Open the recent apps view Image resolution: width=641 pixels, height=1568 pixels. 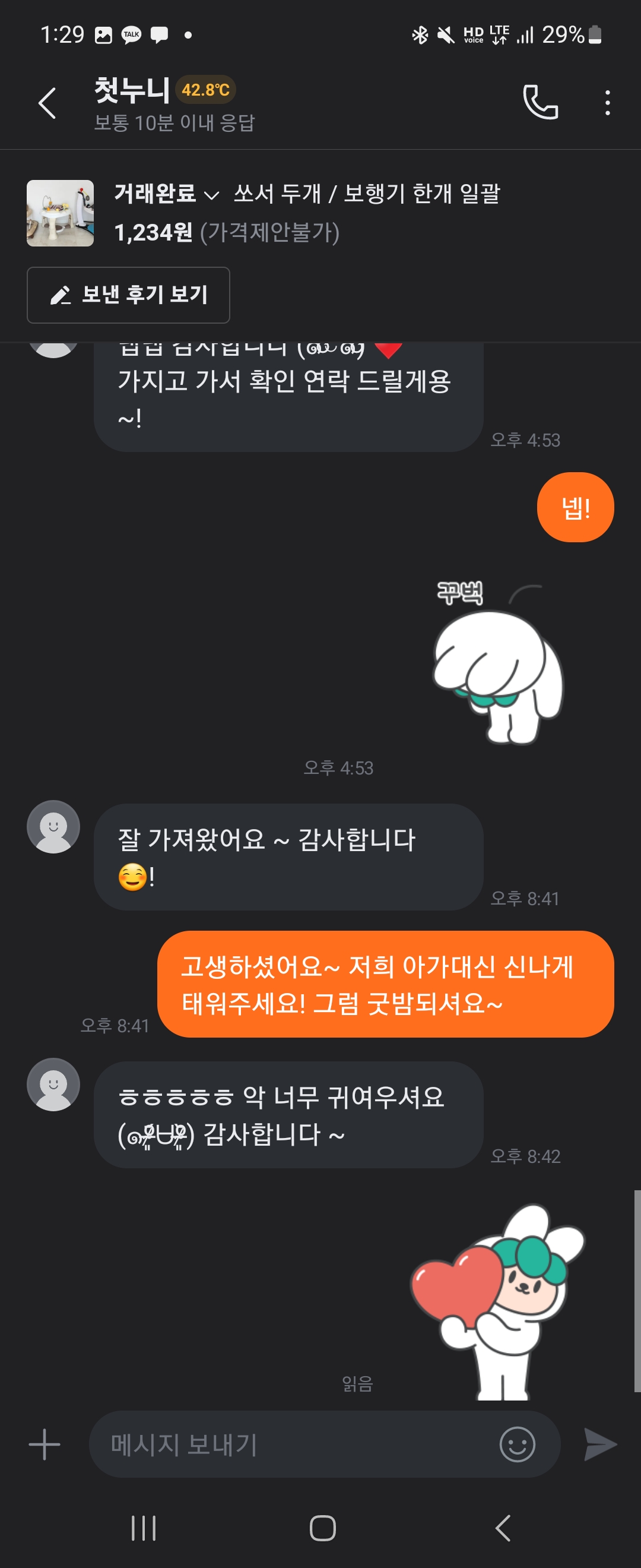(144, 1528)
